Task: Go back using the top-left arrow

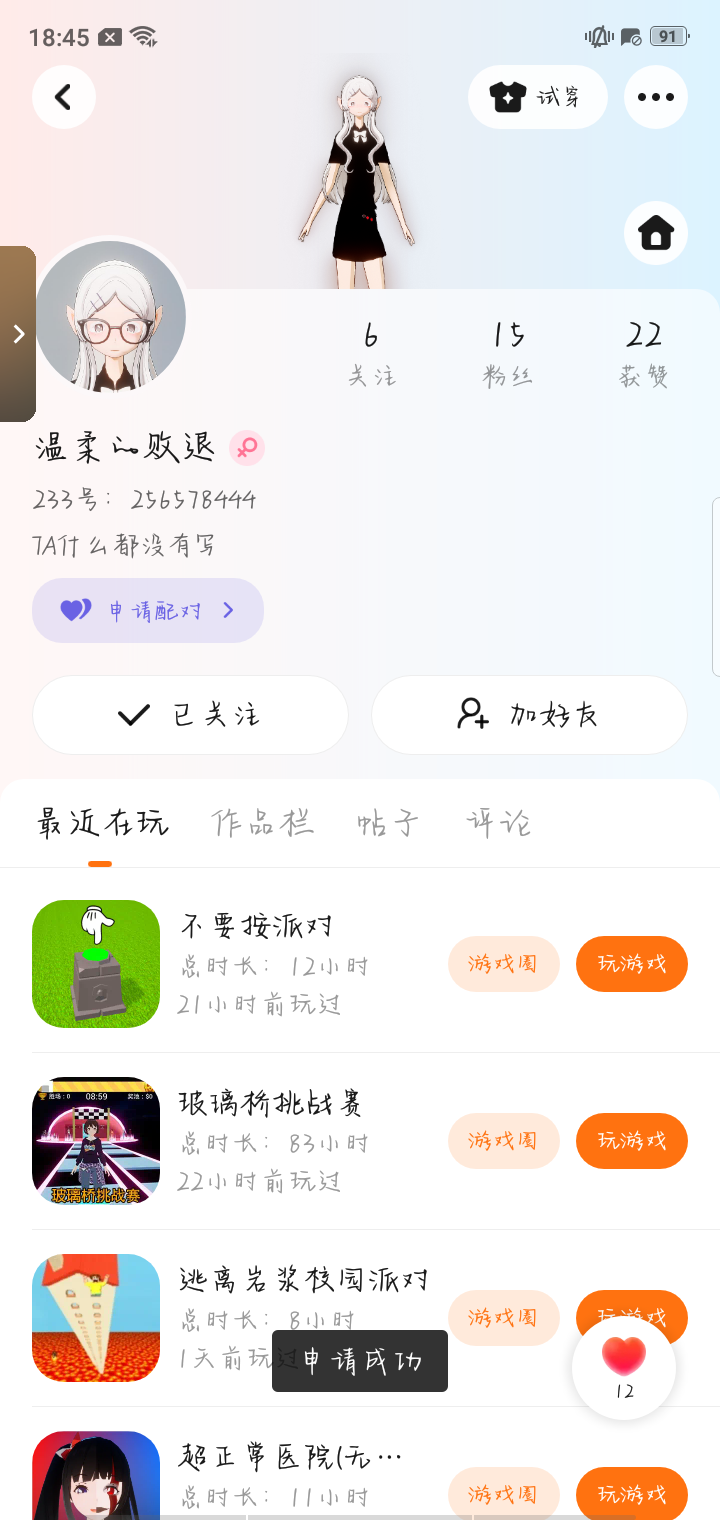Action: tap(64, 97)
